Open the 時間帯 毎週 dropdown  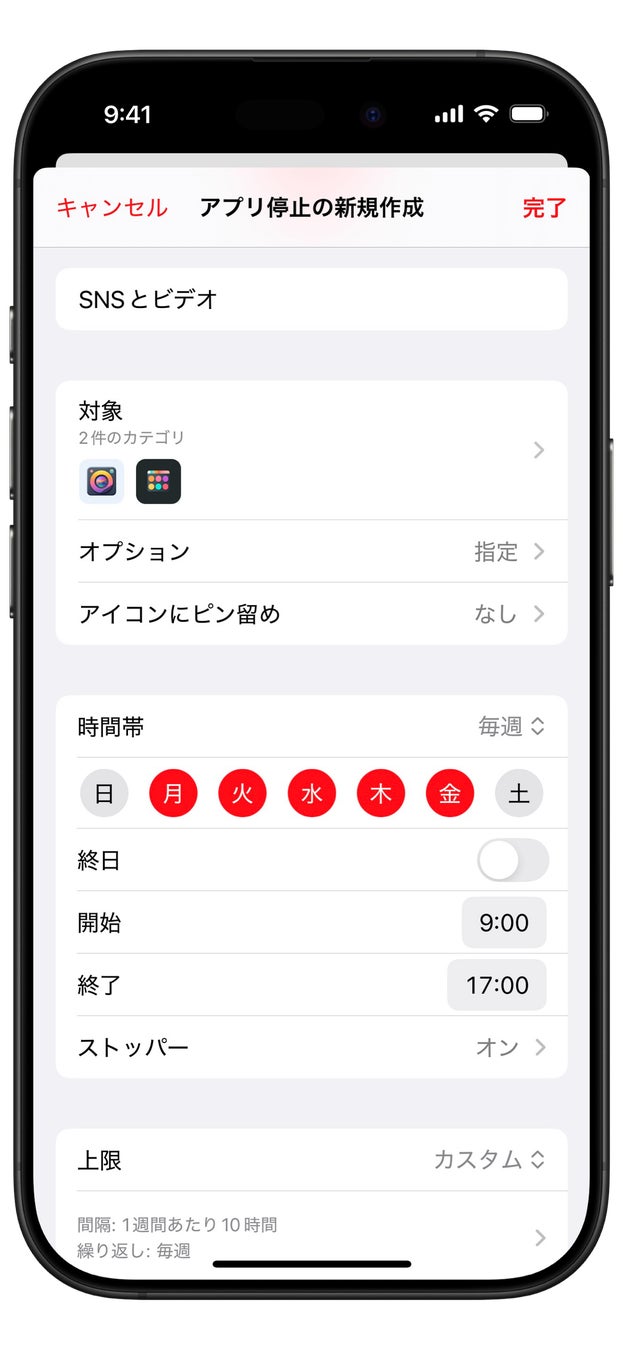coord(511,727)
